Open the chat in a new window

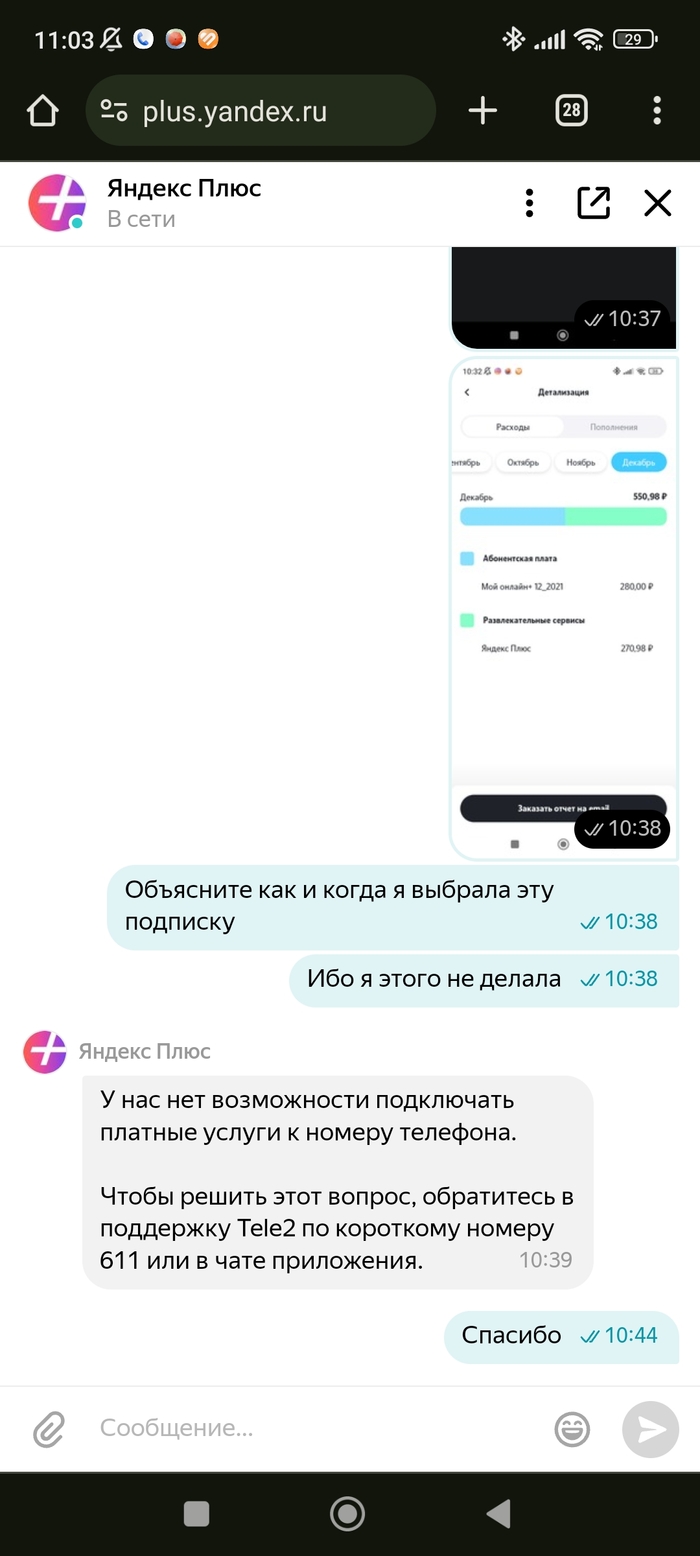point(593,203)
